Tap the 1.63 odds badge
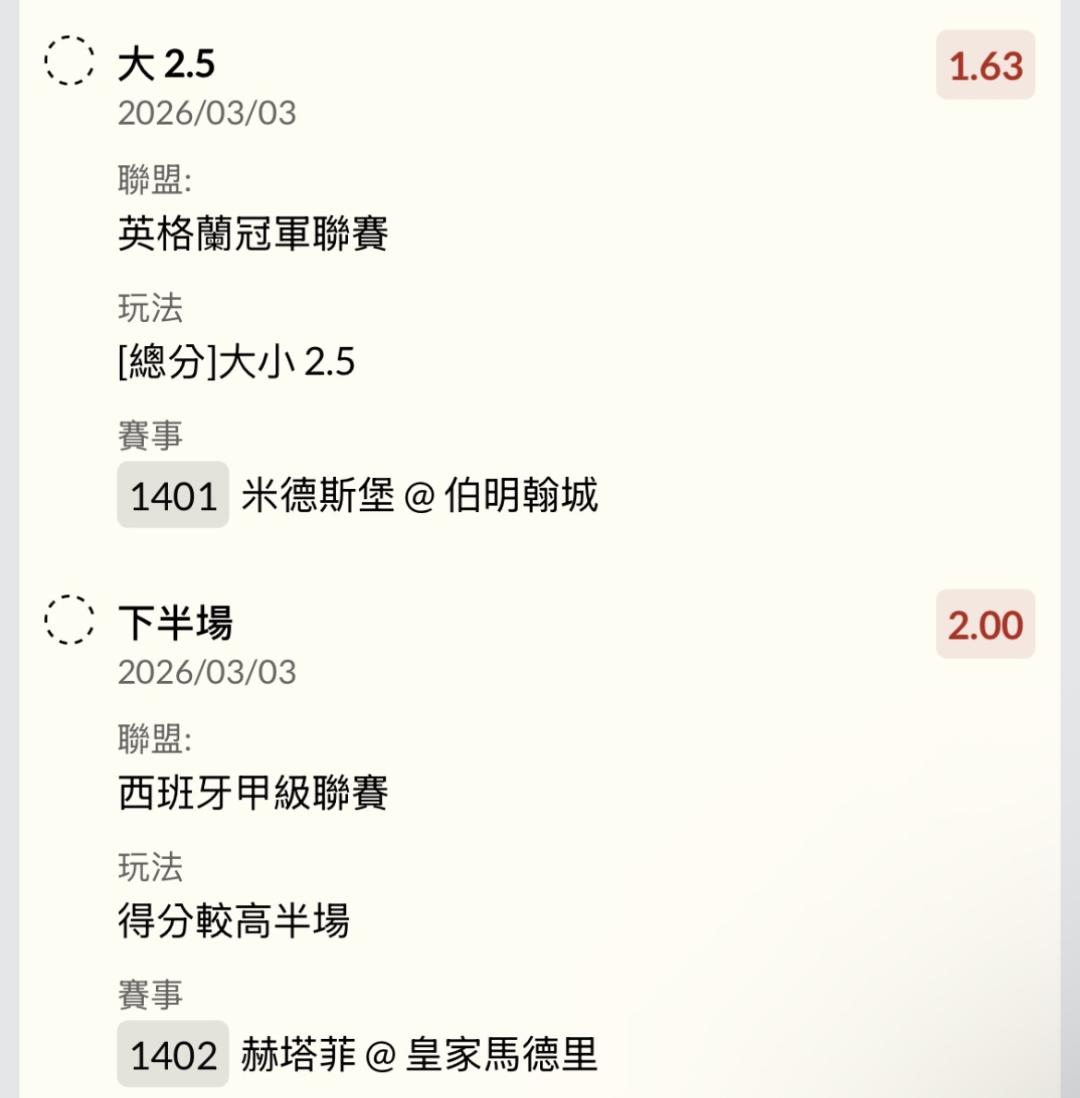 click(985, 66)
